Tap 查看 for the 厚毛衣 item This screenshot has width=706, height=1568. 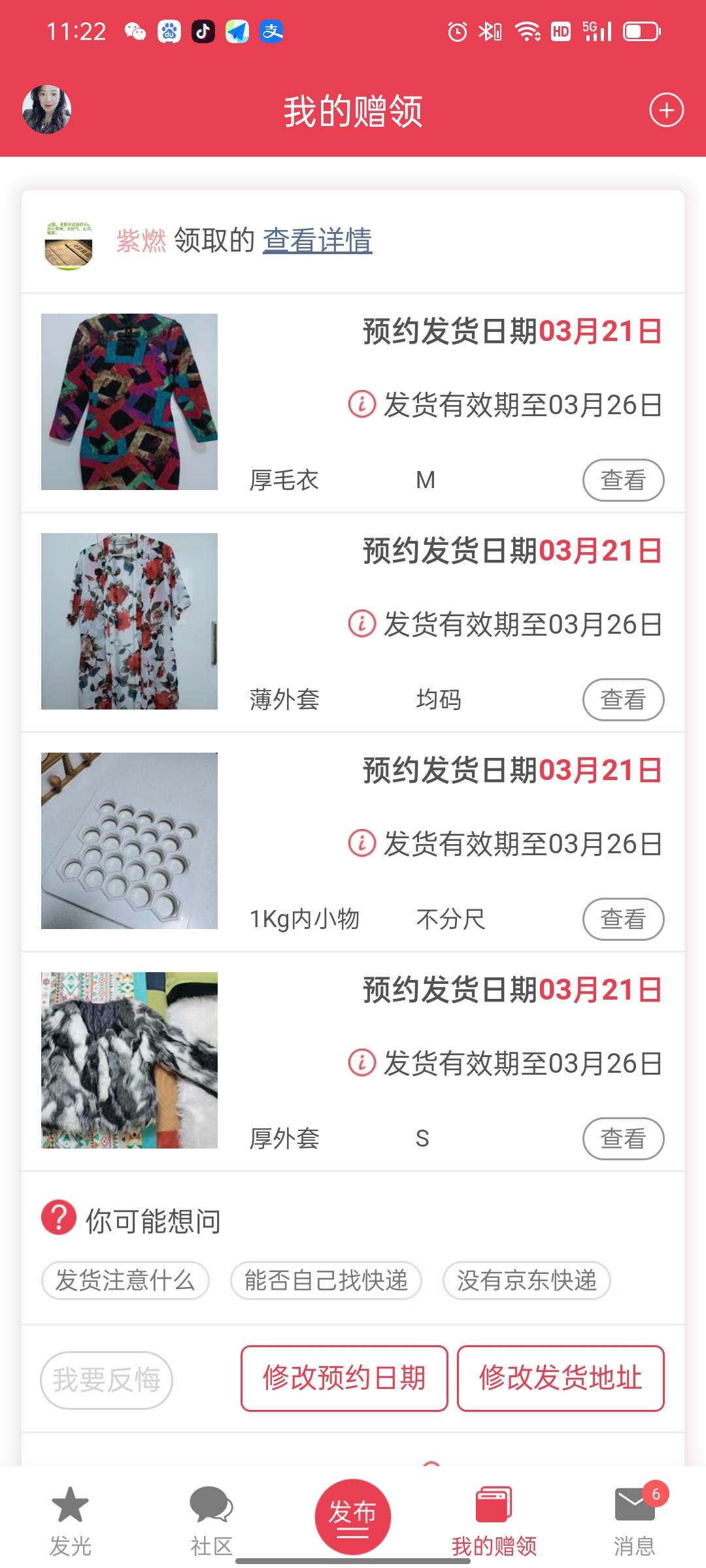[x=623, y=480]
